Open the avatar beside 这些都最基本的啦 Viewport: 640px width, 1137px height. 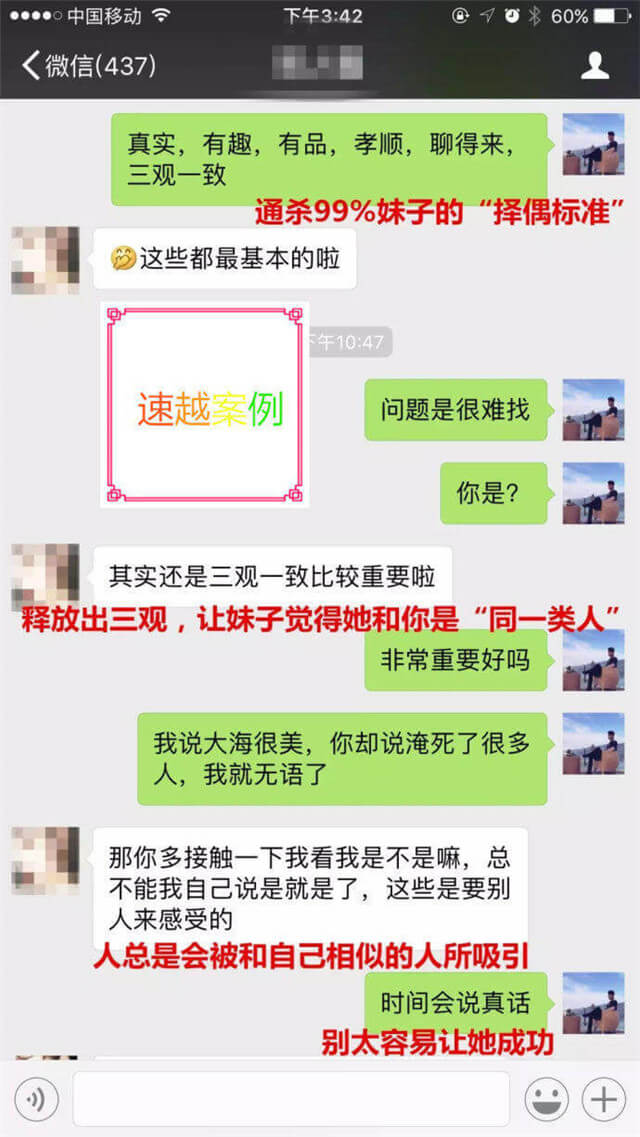45,260
